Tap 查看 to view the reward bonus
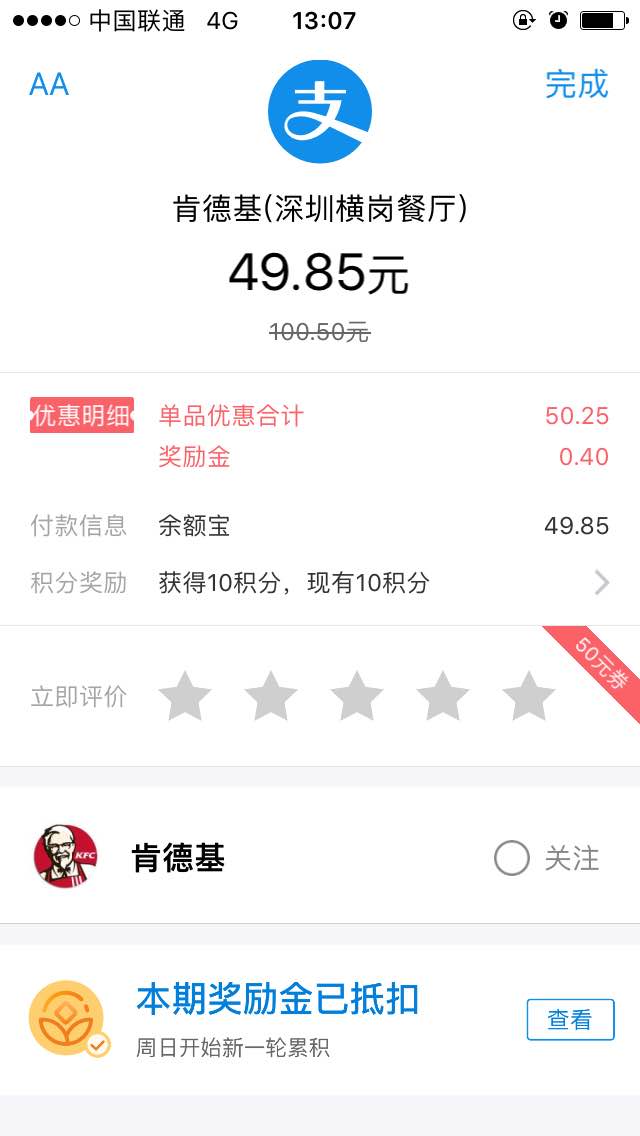 point(570,1019)
